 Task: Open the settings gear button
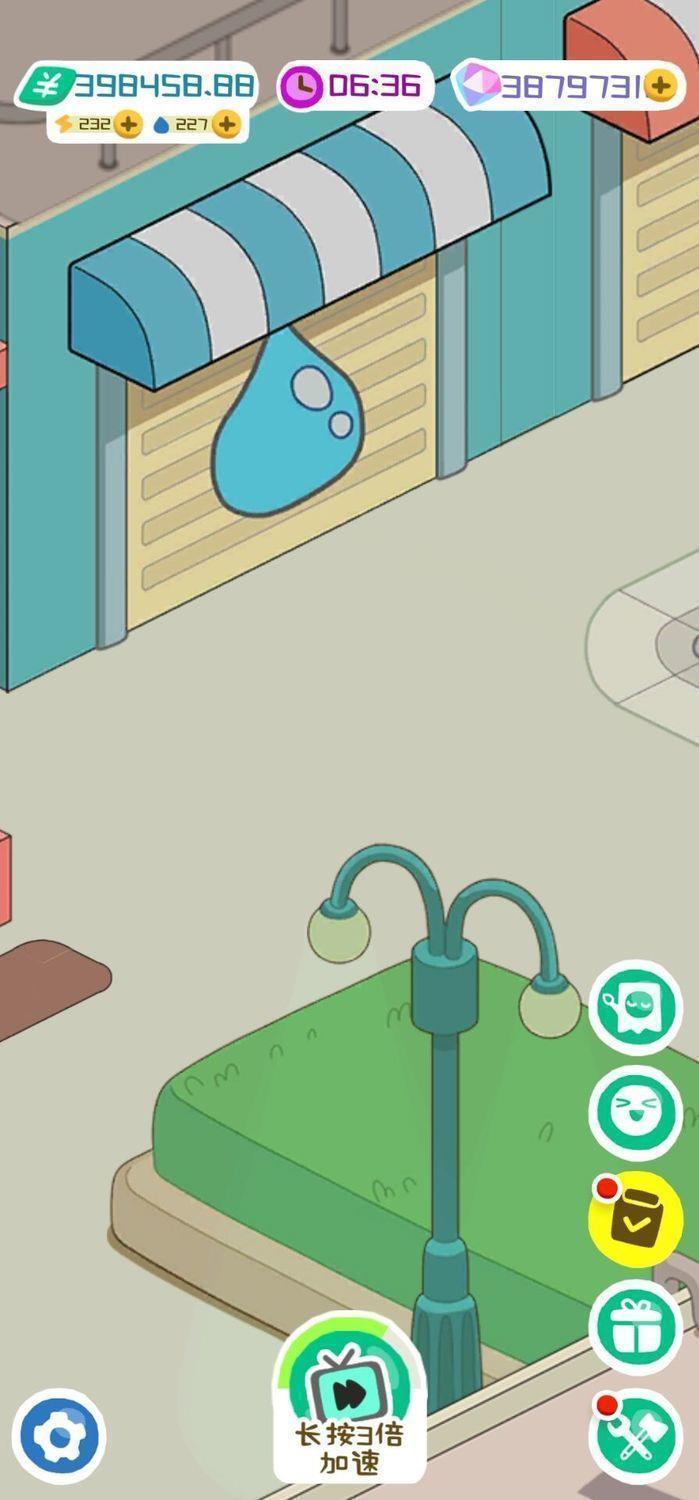pos(59,1436)
